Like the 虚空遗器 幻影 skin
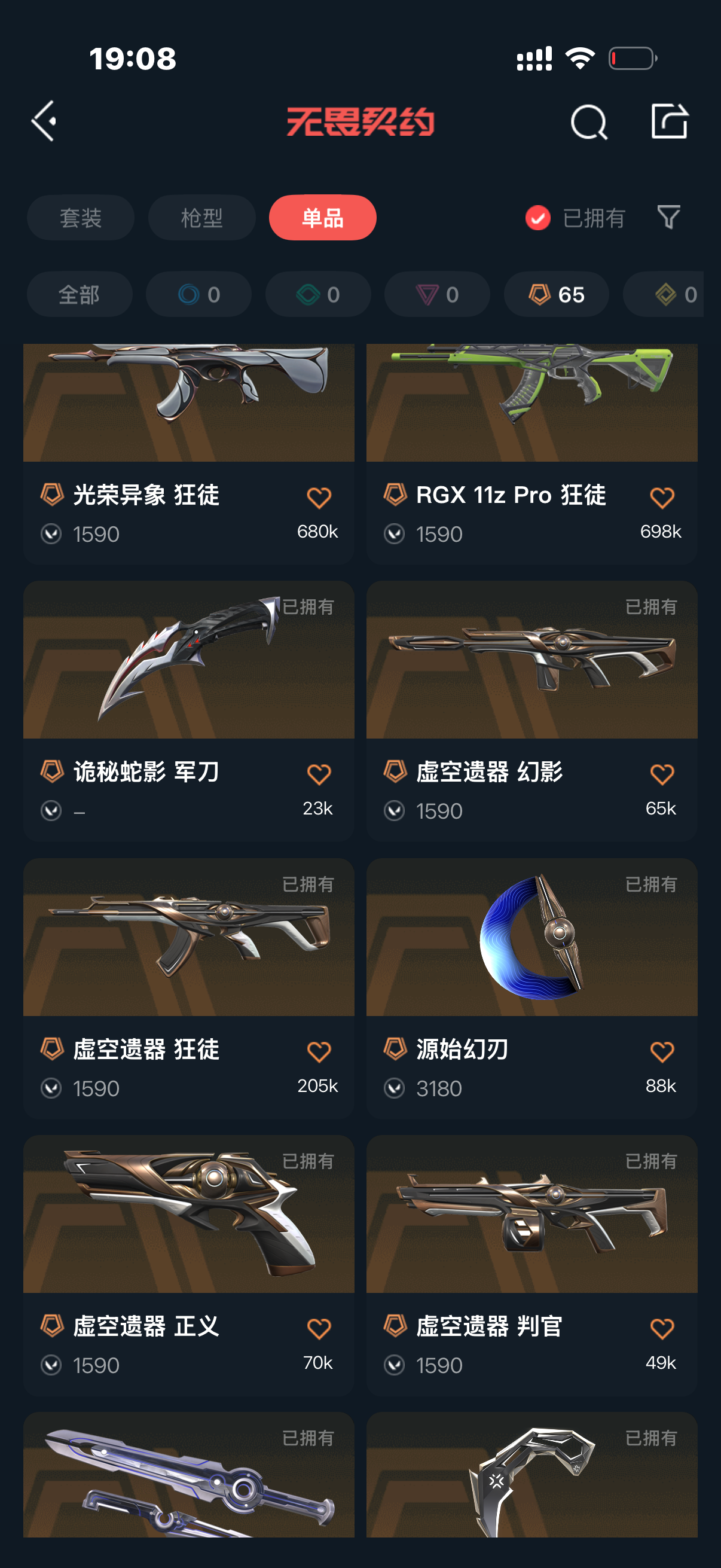The width and height of the screenshot is (721, 1568). click(x=661, y=775)
